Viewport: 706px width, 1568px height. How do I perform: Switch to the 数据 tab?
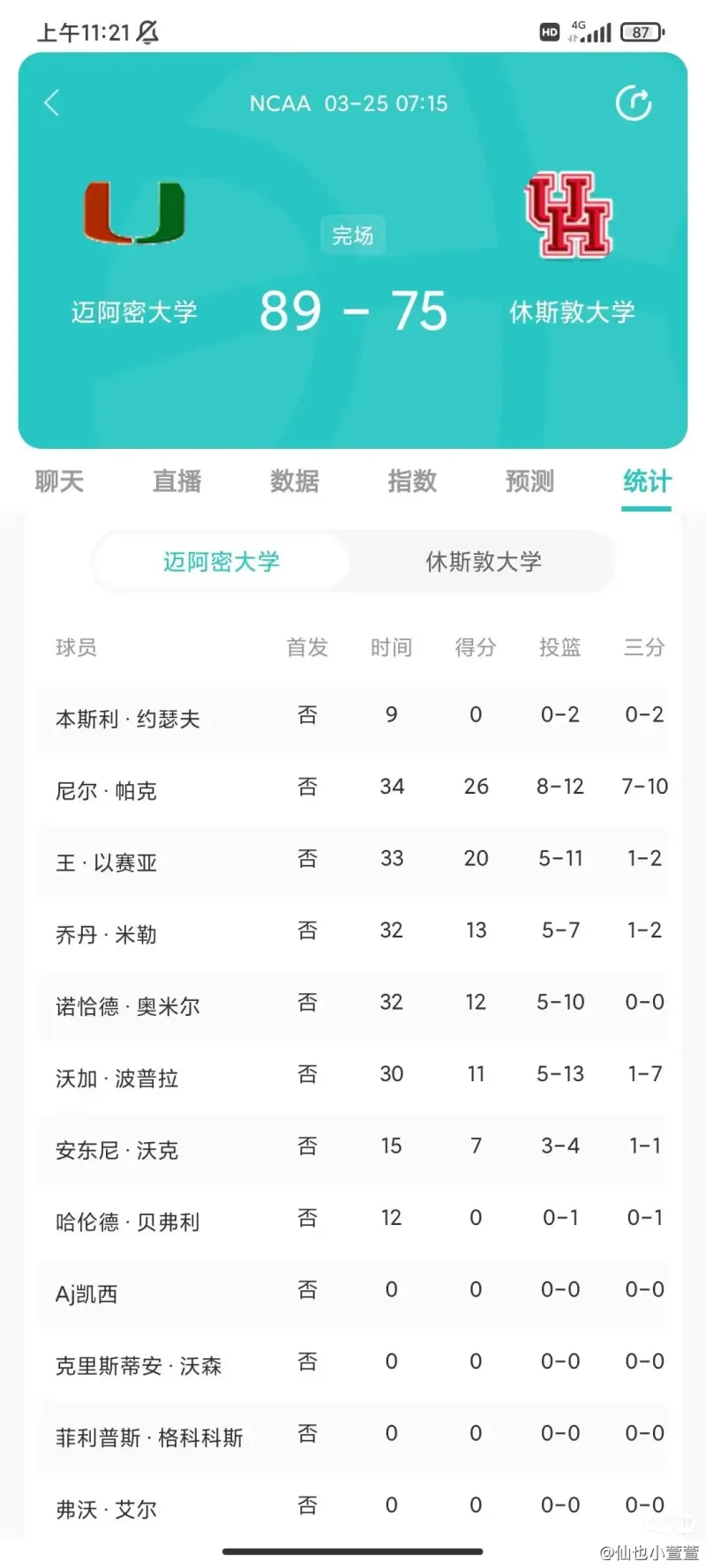(294, 482)
